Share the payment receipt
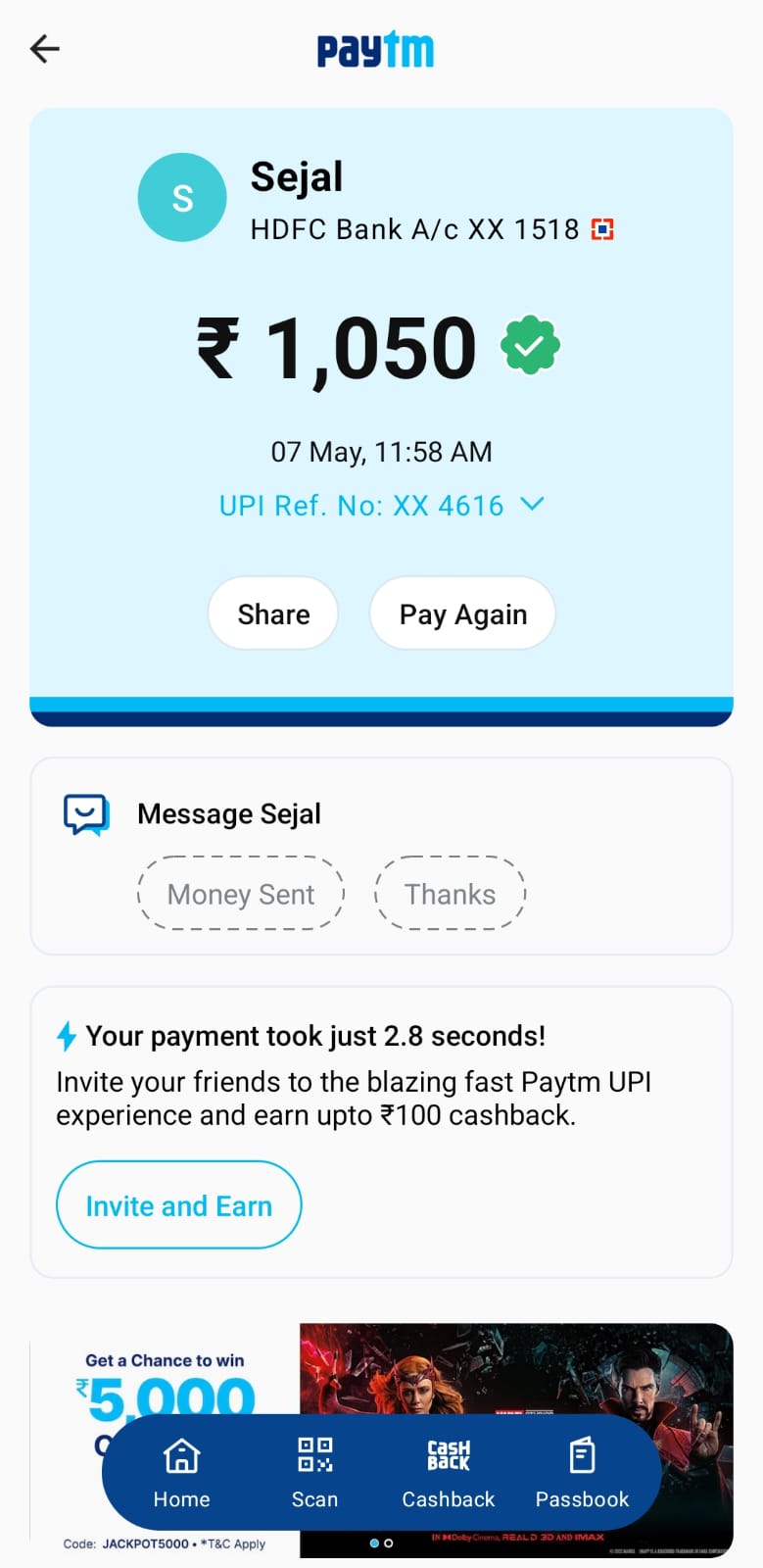The height and width of the screenshot is (1568, 763). tap(273, 614)
